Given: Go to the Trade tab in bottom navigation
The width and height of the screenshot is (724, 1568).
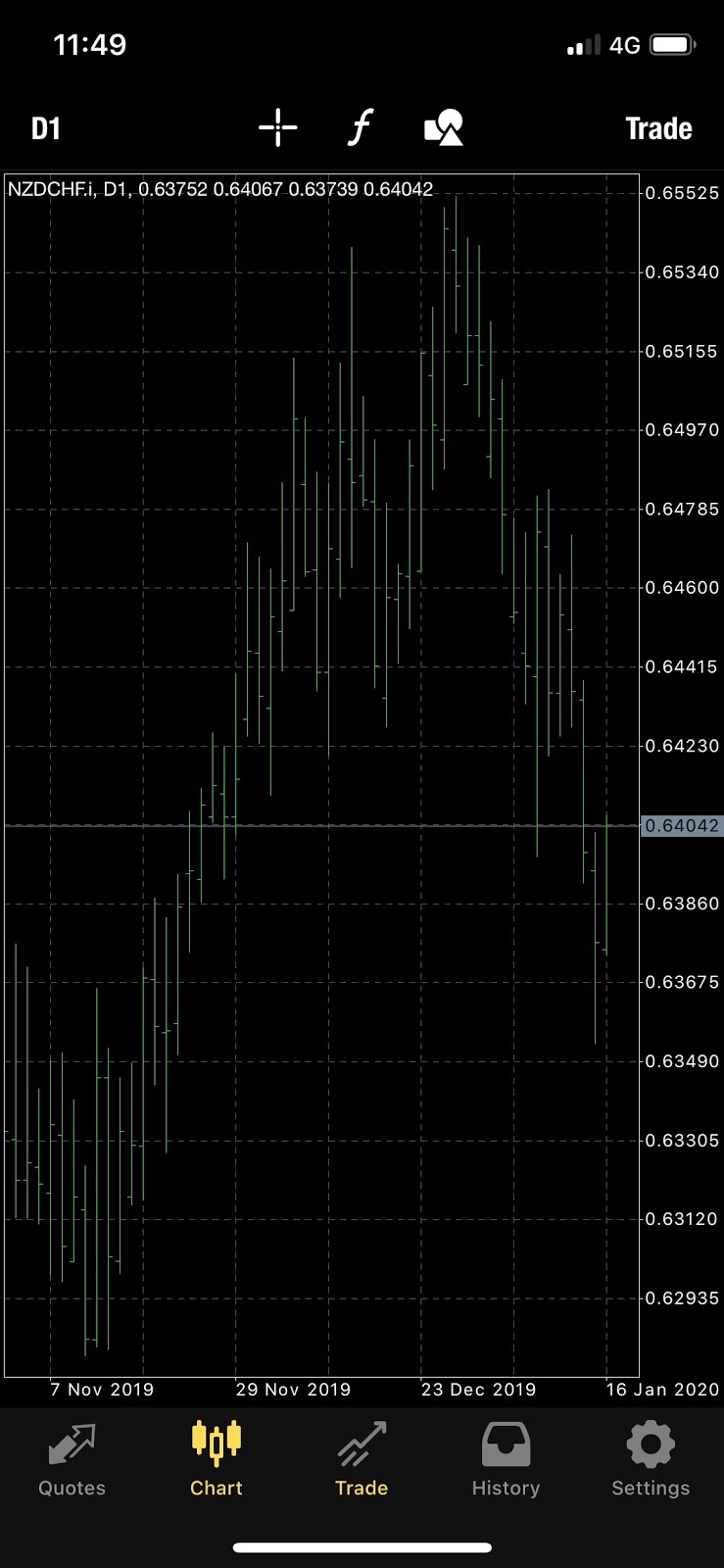Looking at the screenshot, I should 362,1459.
